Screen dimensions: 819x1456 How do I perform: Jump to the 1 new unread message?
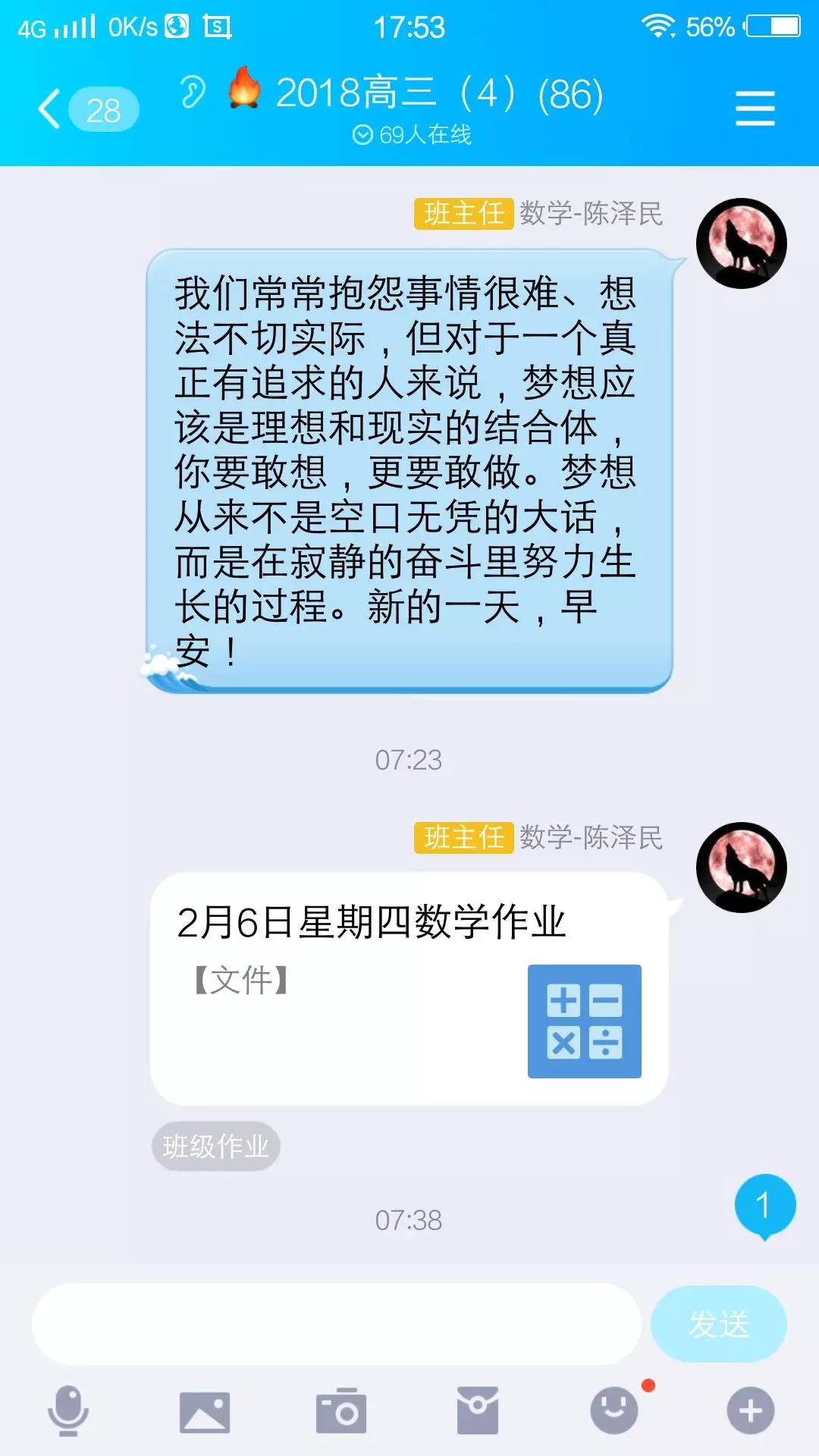pos(764,1205)
